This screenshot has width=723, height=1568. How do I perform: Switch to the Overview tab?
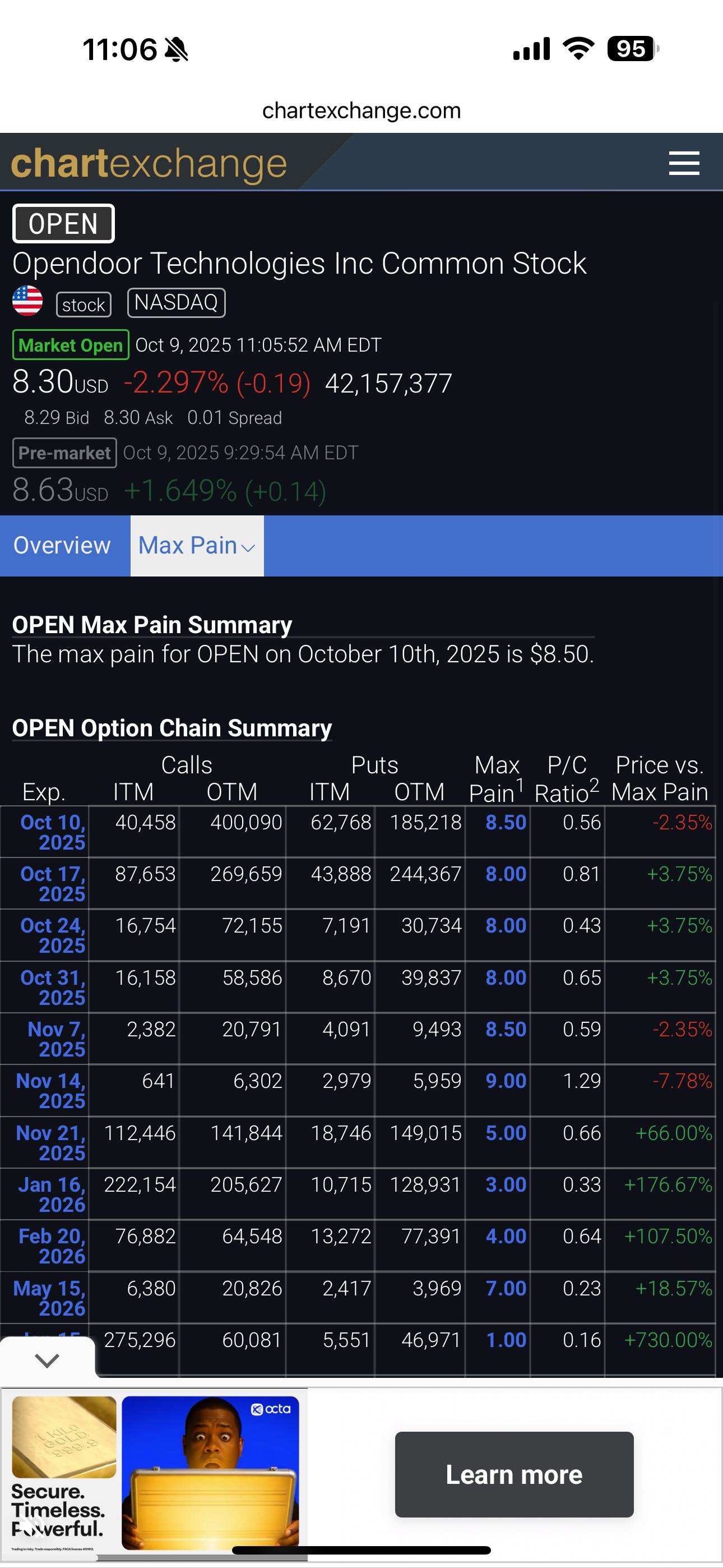62,546
